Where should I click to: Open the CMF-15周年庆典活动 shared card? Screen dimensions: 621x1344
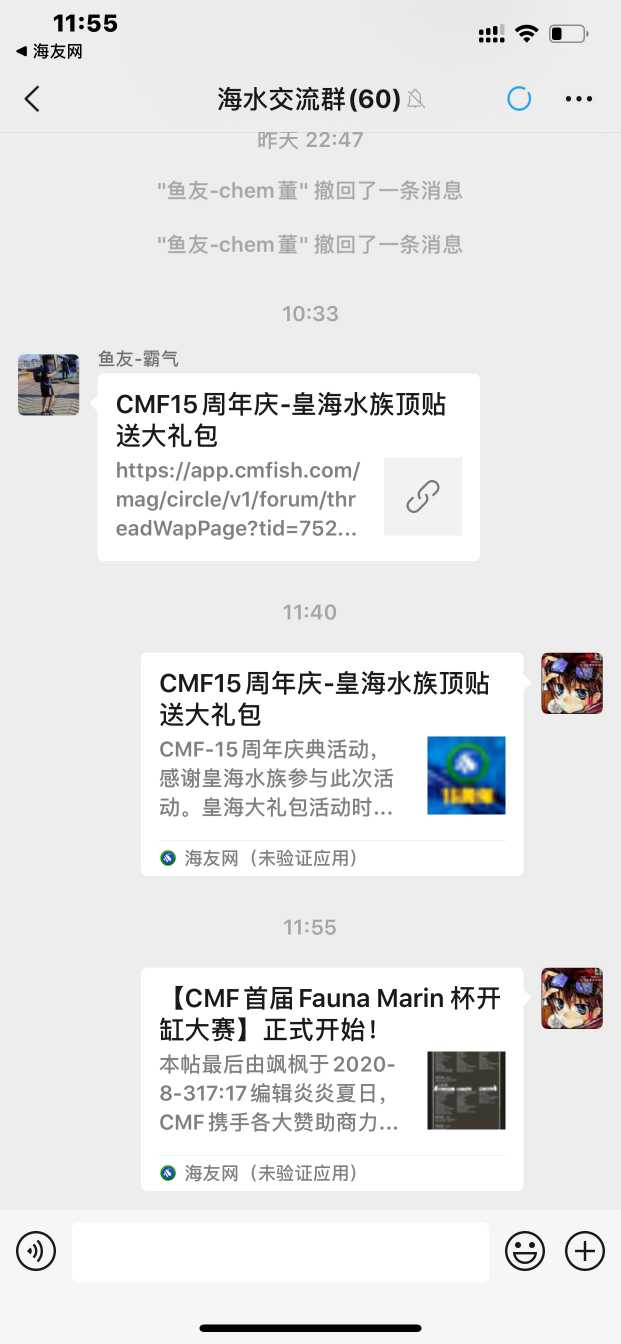(x=331, y=764)
